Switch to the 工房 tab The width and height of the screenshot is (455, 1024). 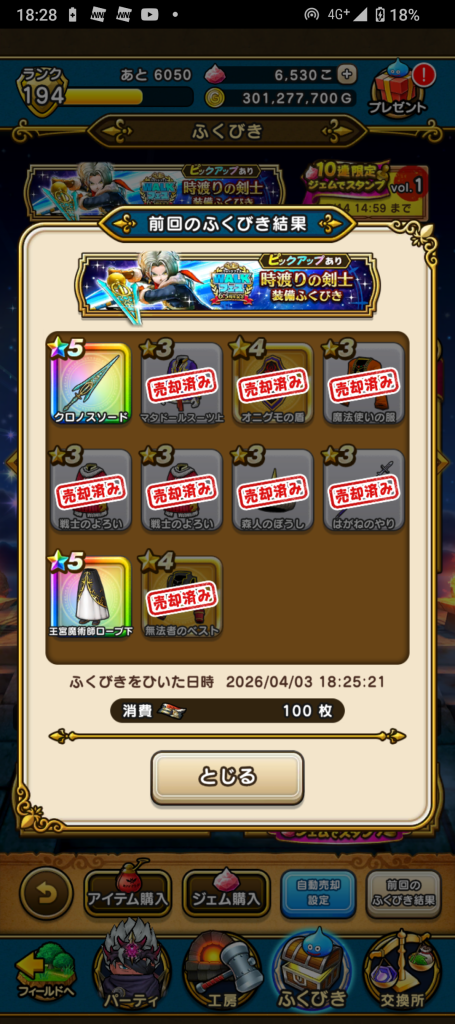point(222,972)
